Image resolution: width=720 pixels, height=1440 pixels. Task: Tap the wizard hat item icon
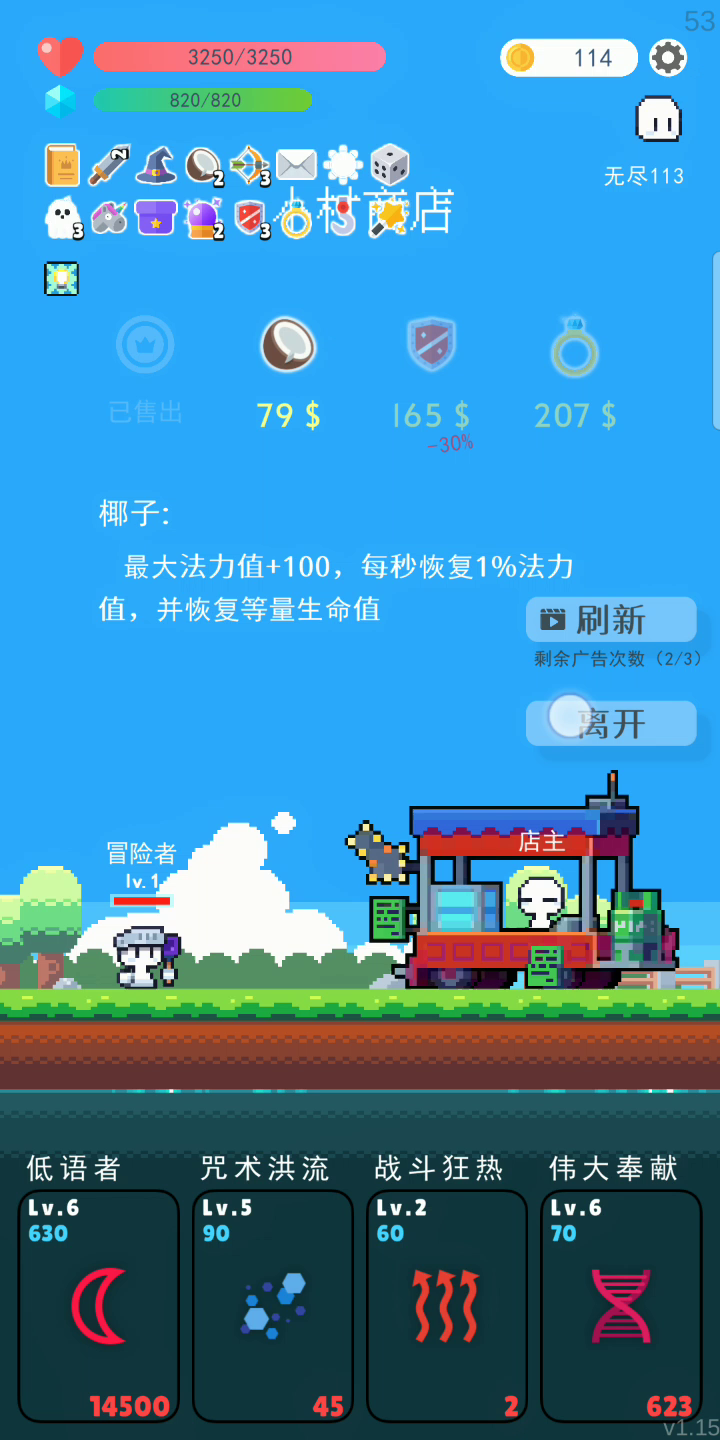(x=155, y=165)
